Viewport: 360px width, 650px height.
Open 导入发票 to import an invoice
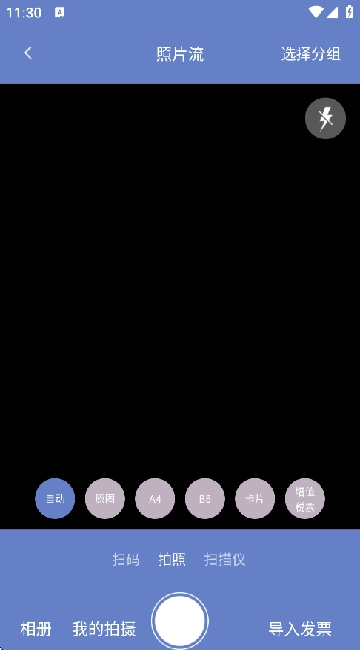(x=300, y=629)
